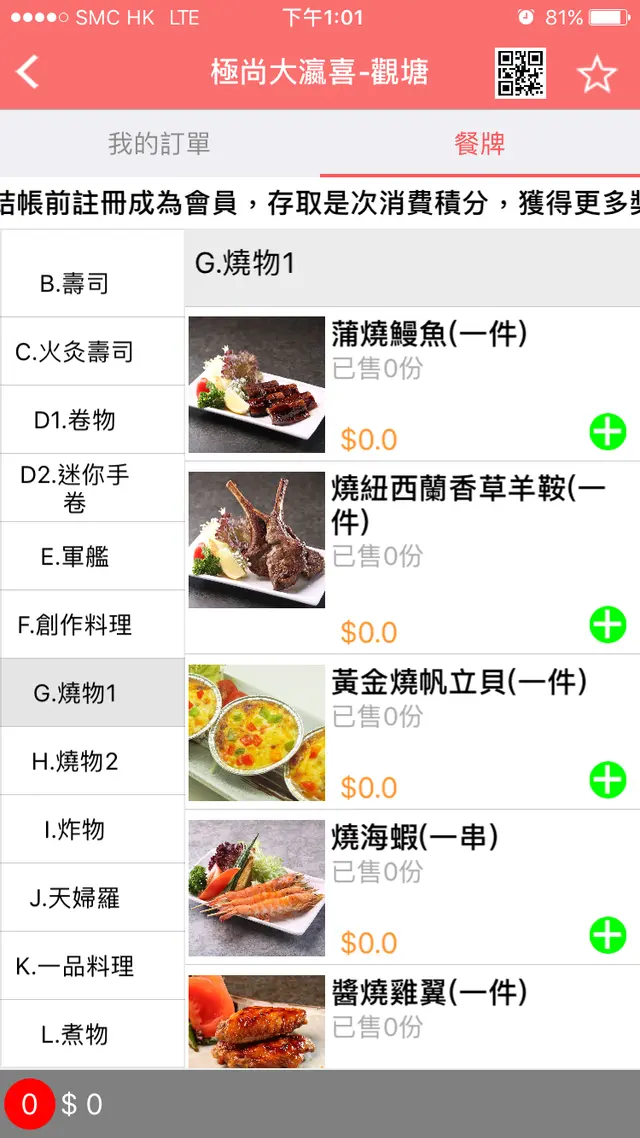Select the H.燒物2 category
This screenshot has width=640, height=1138.
click(74, 762)
